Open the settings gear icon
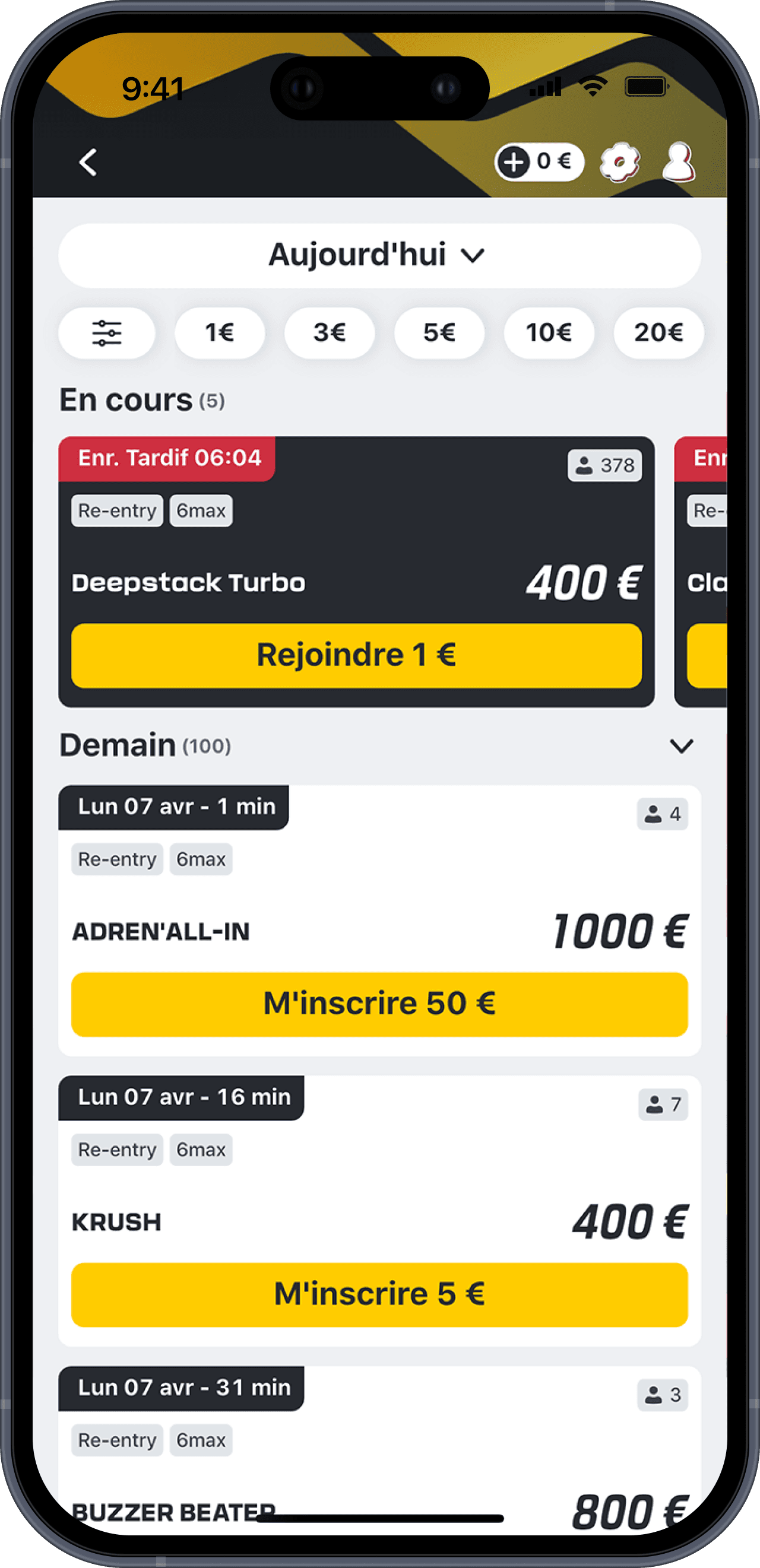 coord(620,162)
